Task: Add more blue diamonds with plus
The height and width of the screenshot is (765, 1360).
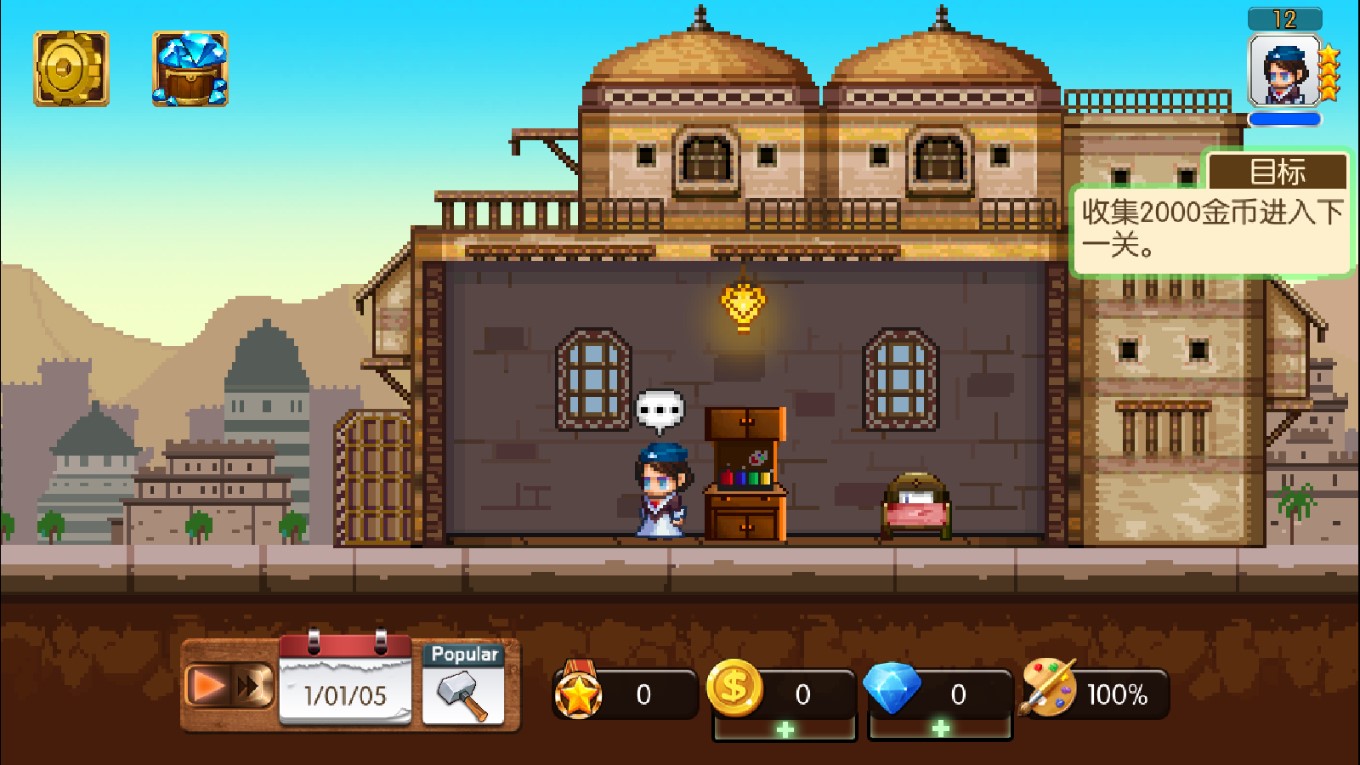Action: pos(940,730)
